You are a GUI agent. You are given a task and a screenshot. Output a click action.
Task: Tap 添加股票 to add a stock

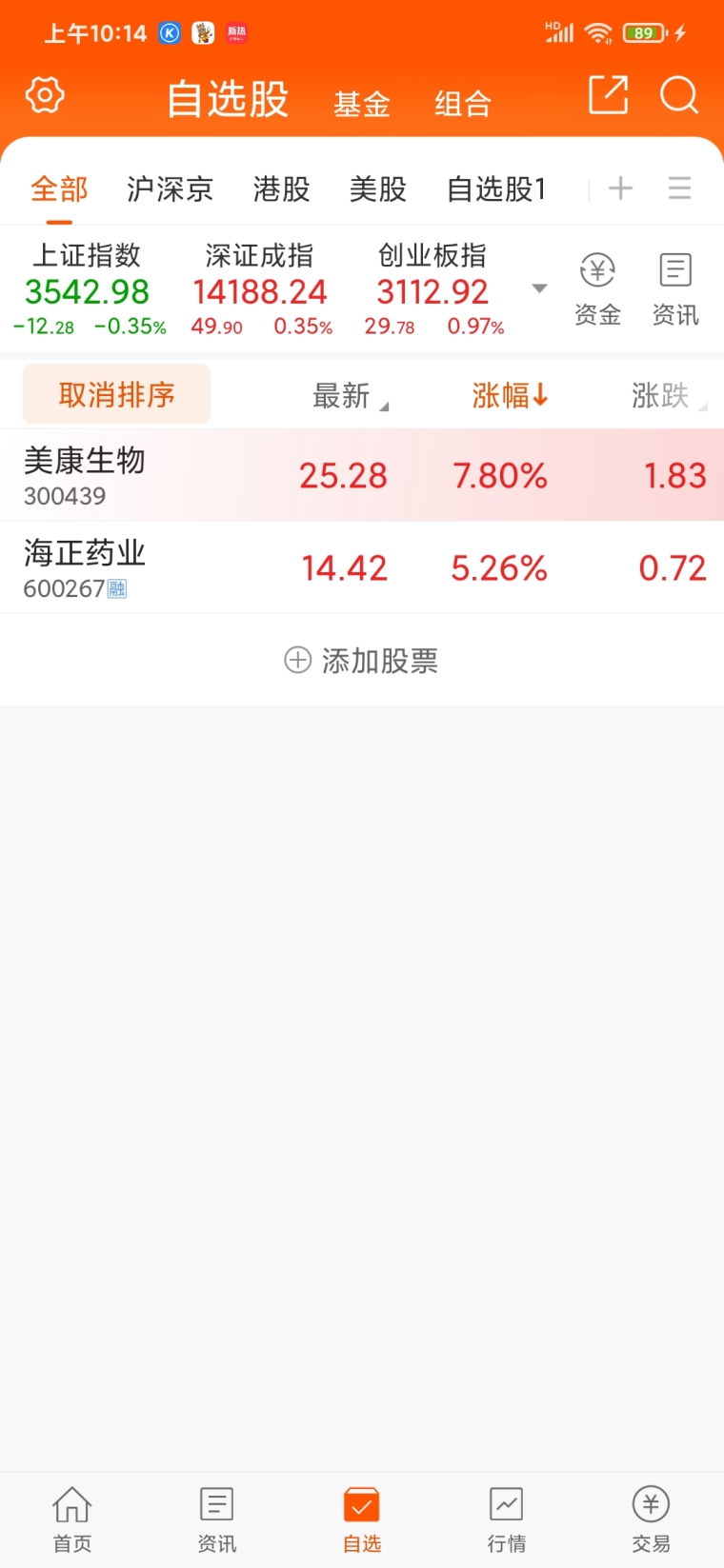tap(362, 661)
